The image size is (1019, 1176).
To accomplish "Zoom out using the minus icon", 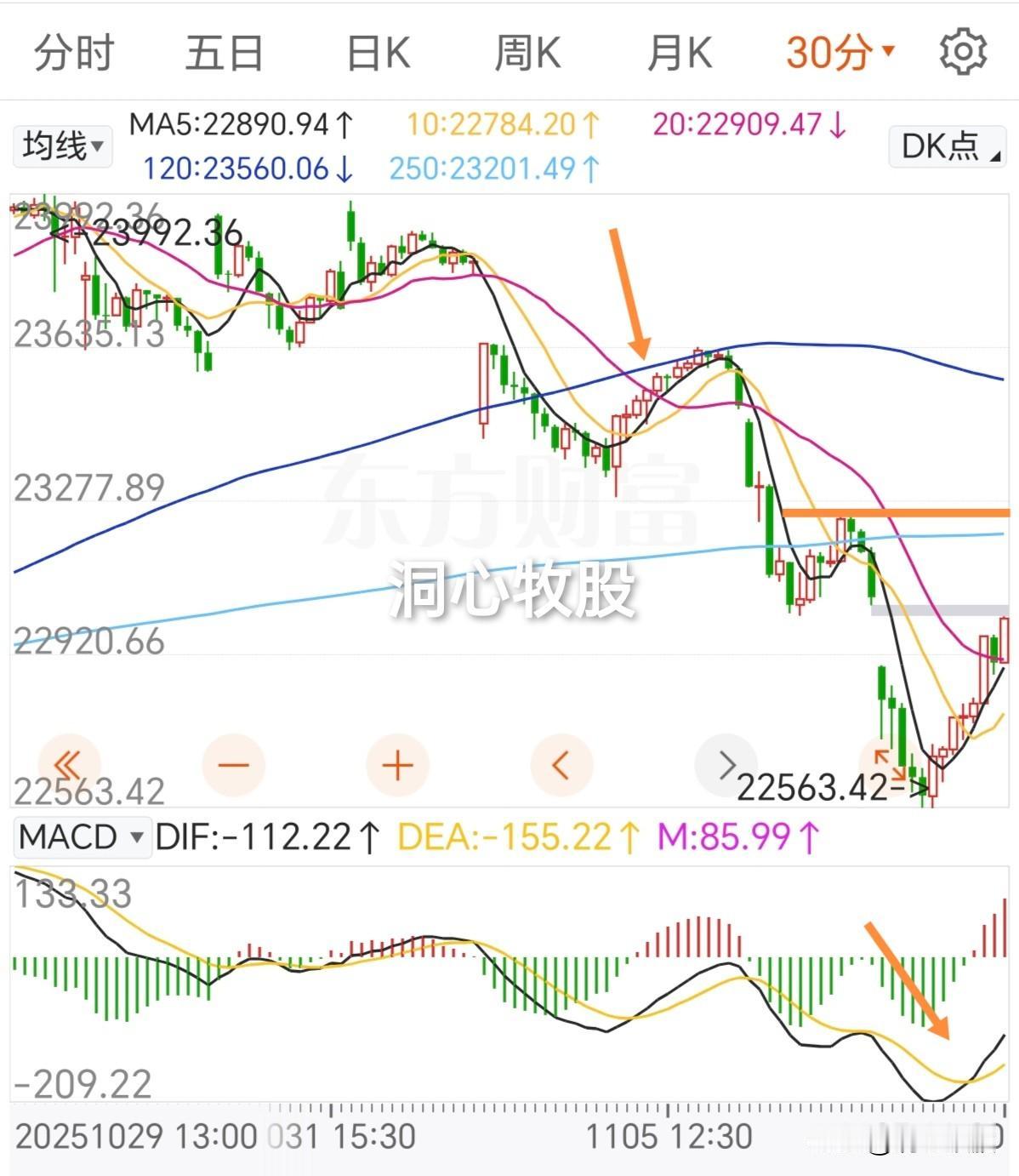I will (x=232, y=765).
